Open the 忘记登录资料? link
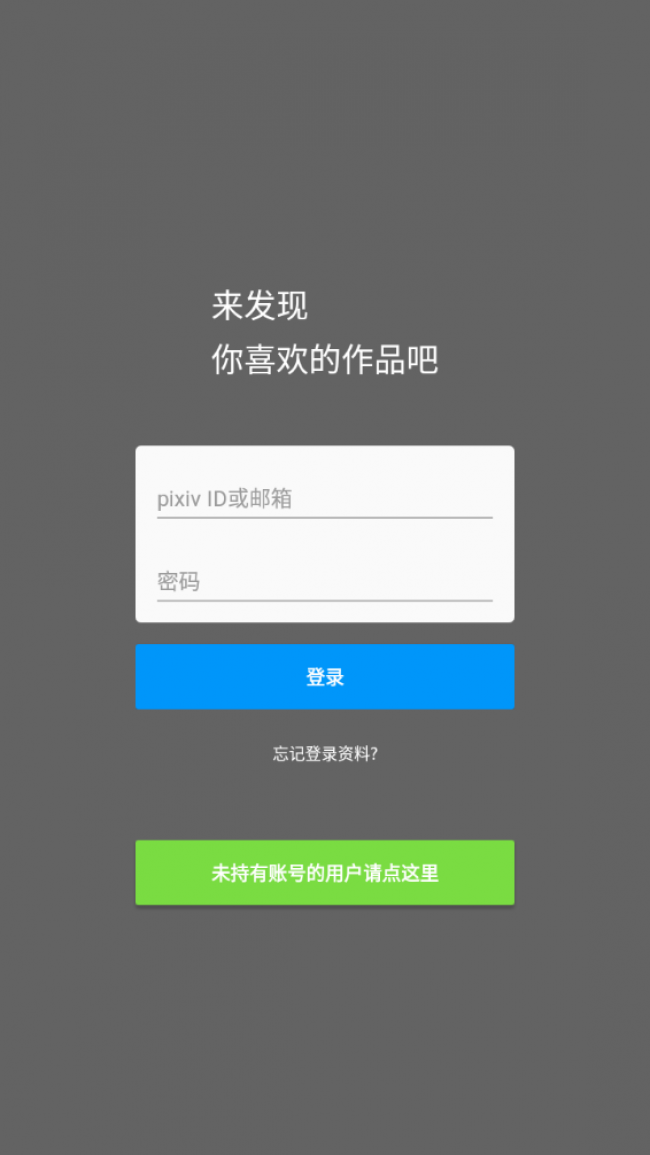 325,754
